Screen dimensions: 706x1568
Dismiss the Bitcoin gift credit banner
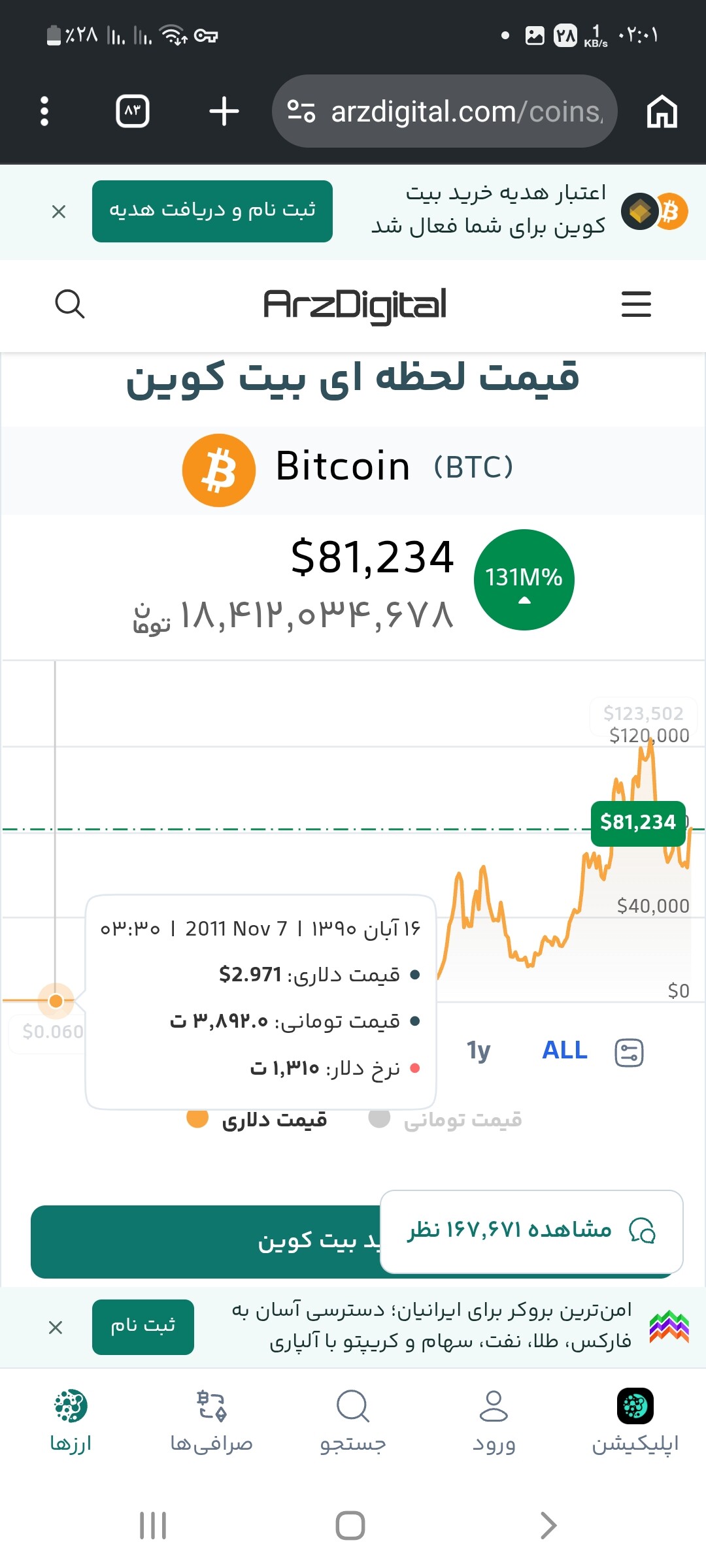[x=59, y=211]
